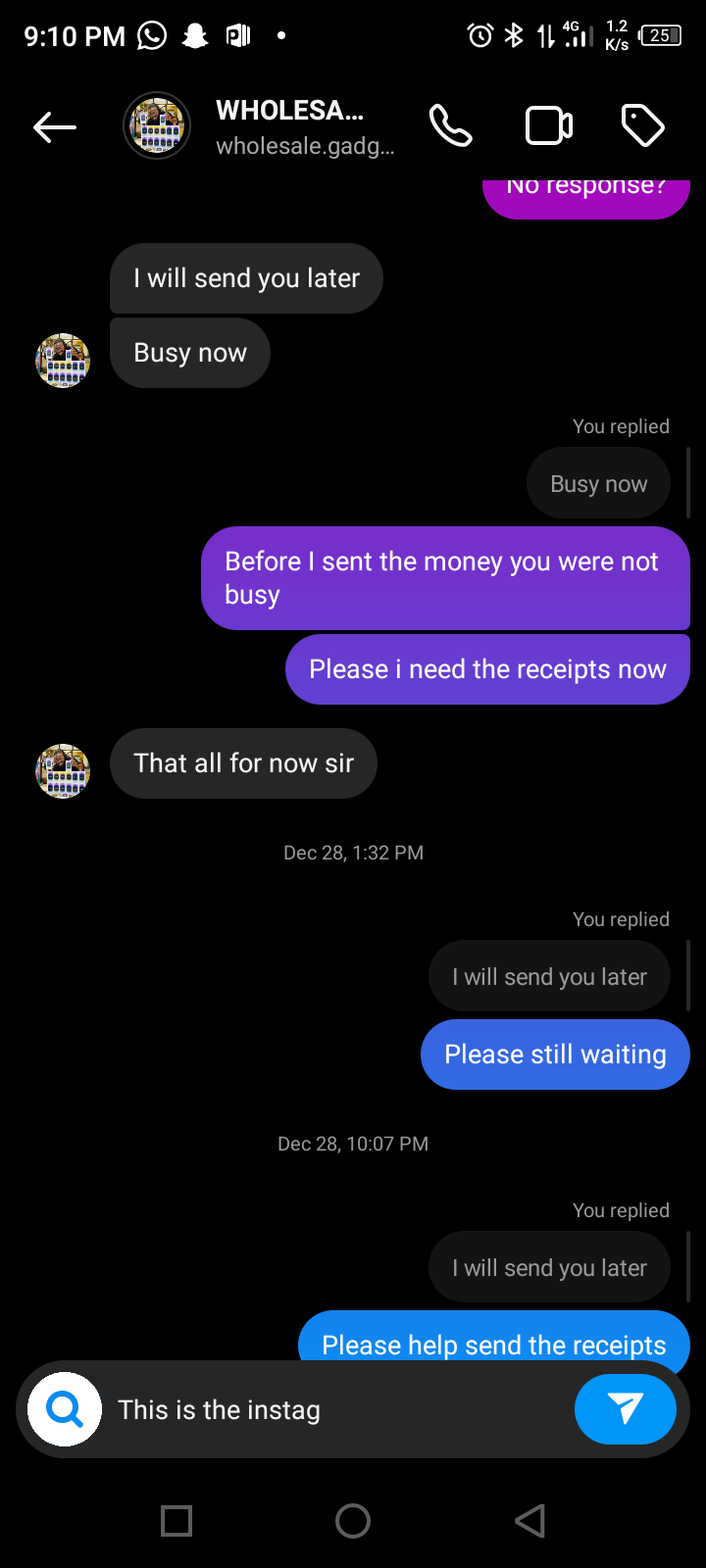
Task: Send the typed message
Action: tap(625, 1409)
